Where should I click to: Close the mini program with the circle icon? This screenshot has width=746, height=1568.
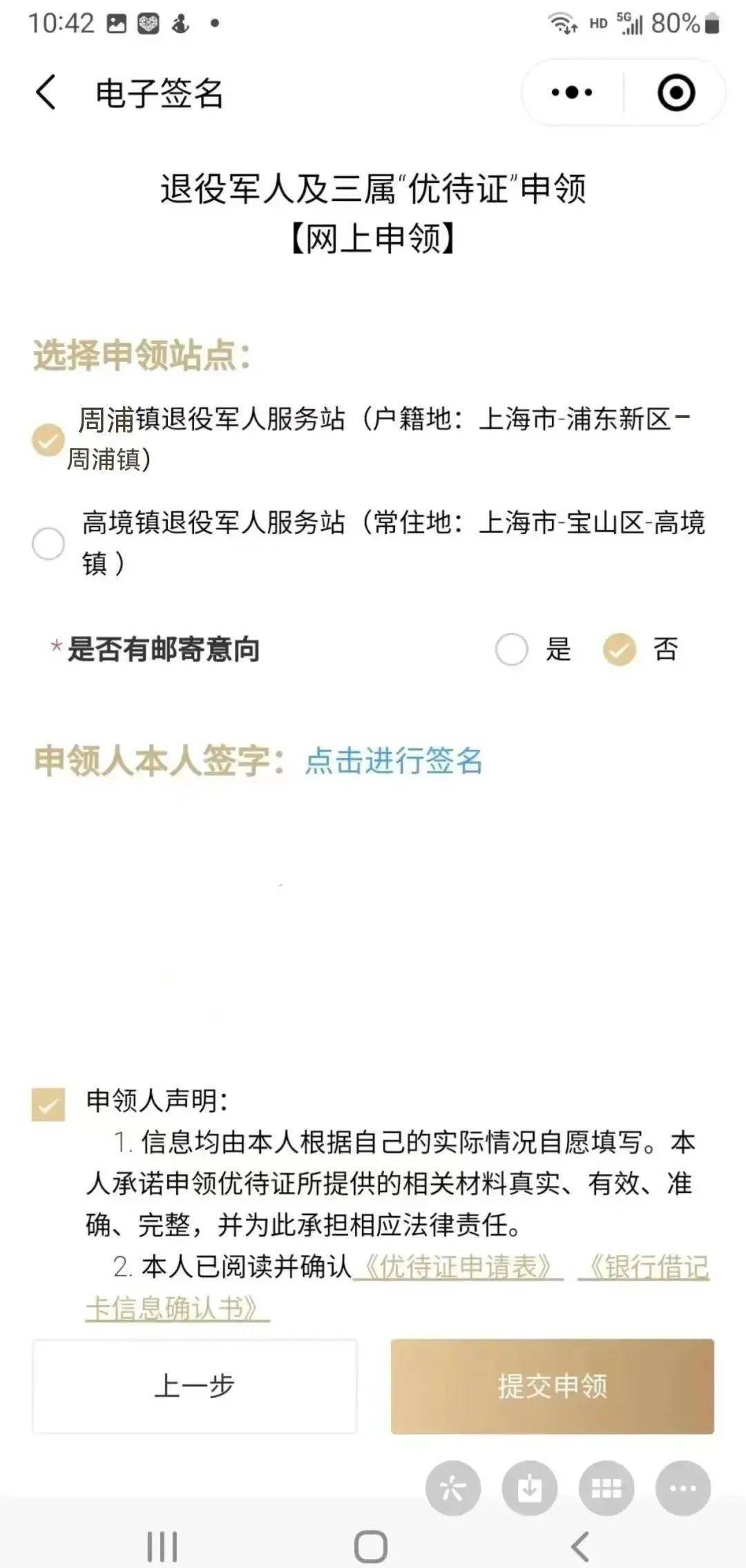pyautogui.click(x=676, y=93)
